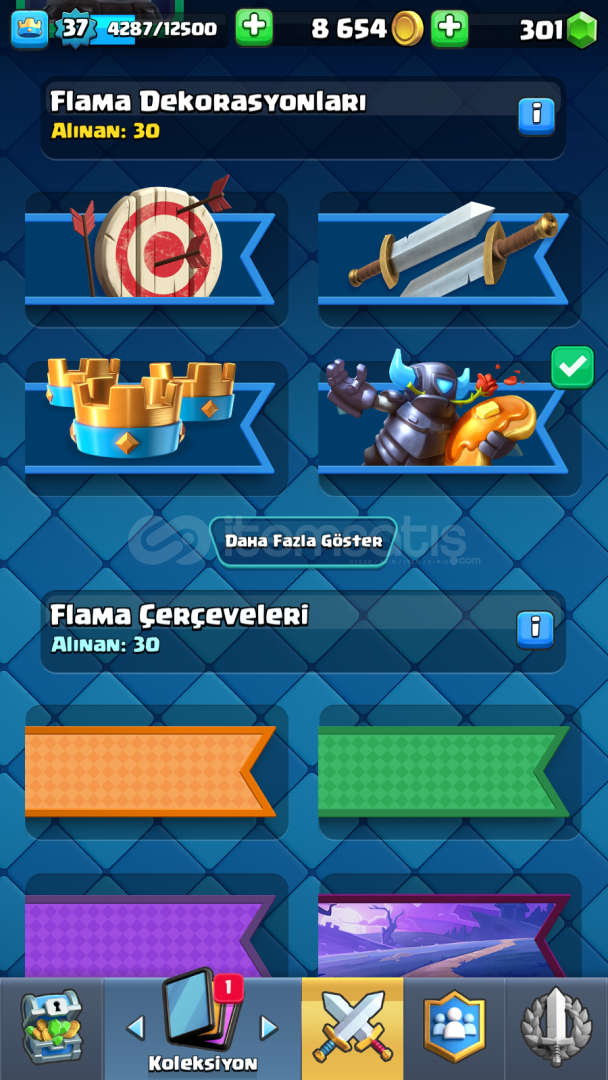
Task: Add more gold coins with the plus button
Action: 449,28
